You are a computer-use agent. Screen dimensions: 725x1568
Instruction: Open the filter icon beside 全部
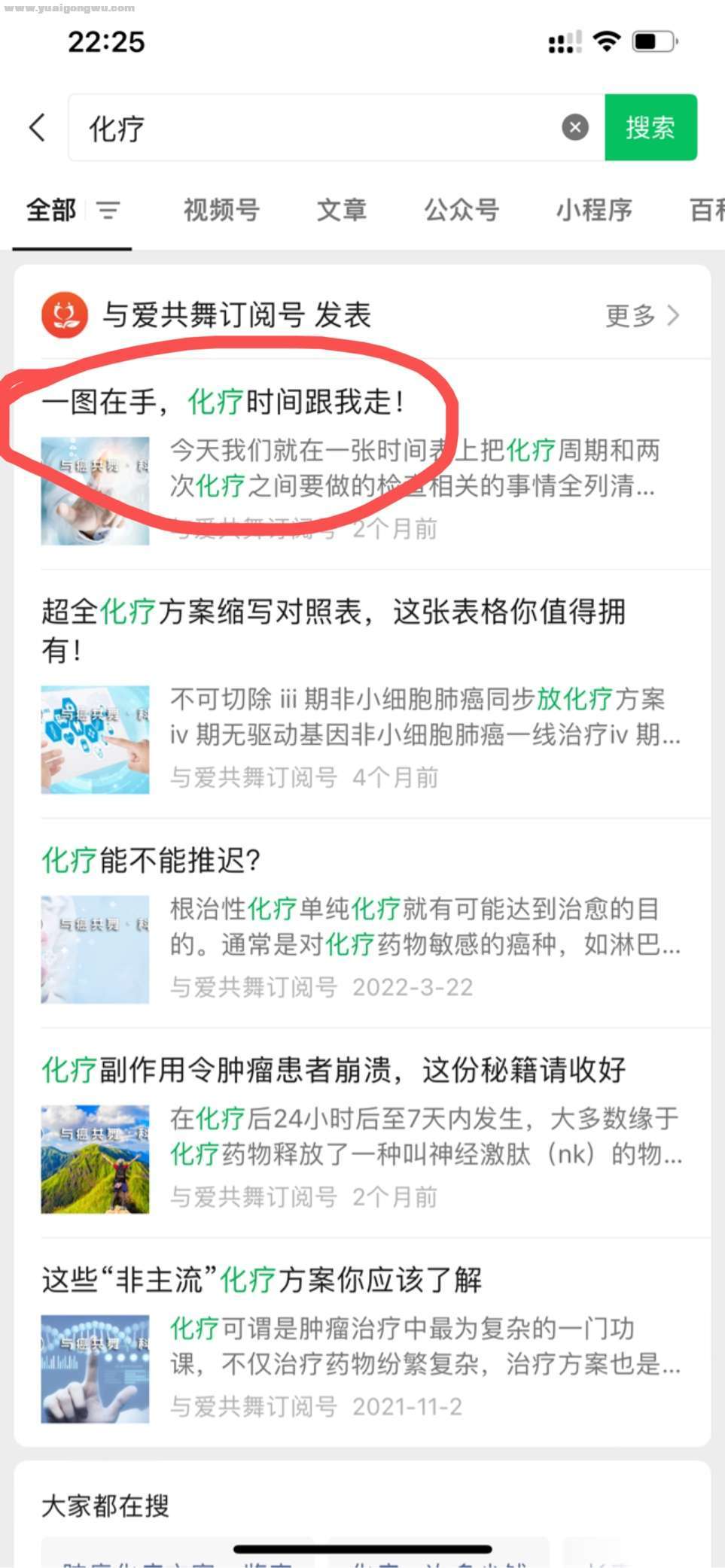pyautogui.click(x=108, y=210)
